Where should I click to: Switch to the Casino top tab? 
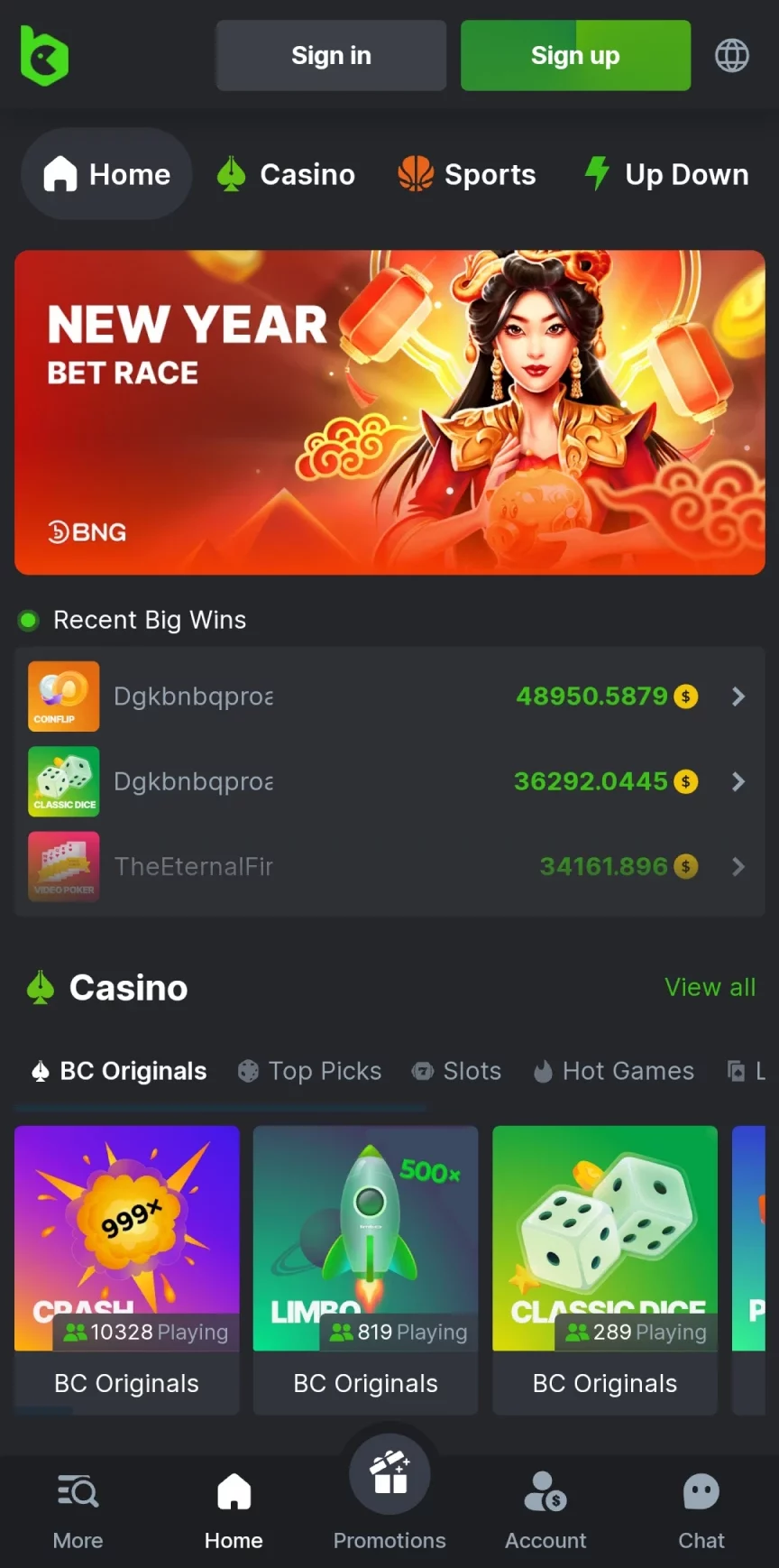pos(287,174)
